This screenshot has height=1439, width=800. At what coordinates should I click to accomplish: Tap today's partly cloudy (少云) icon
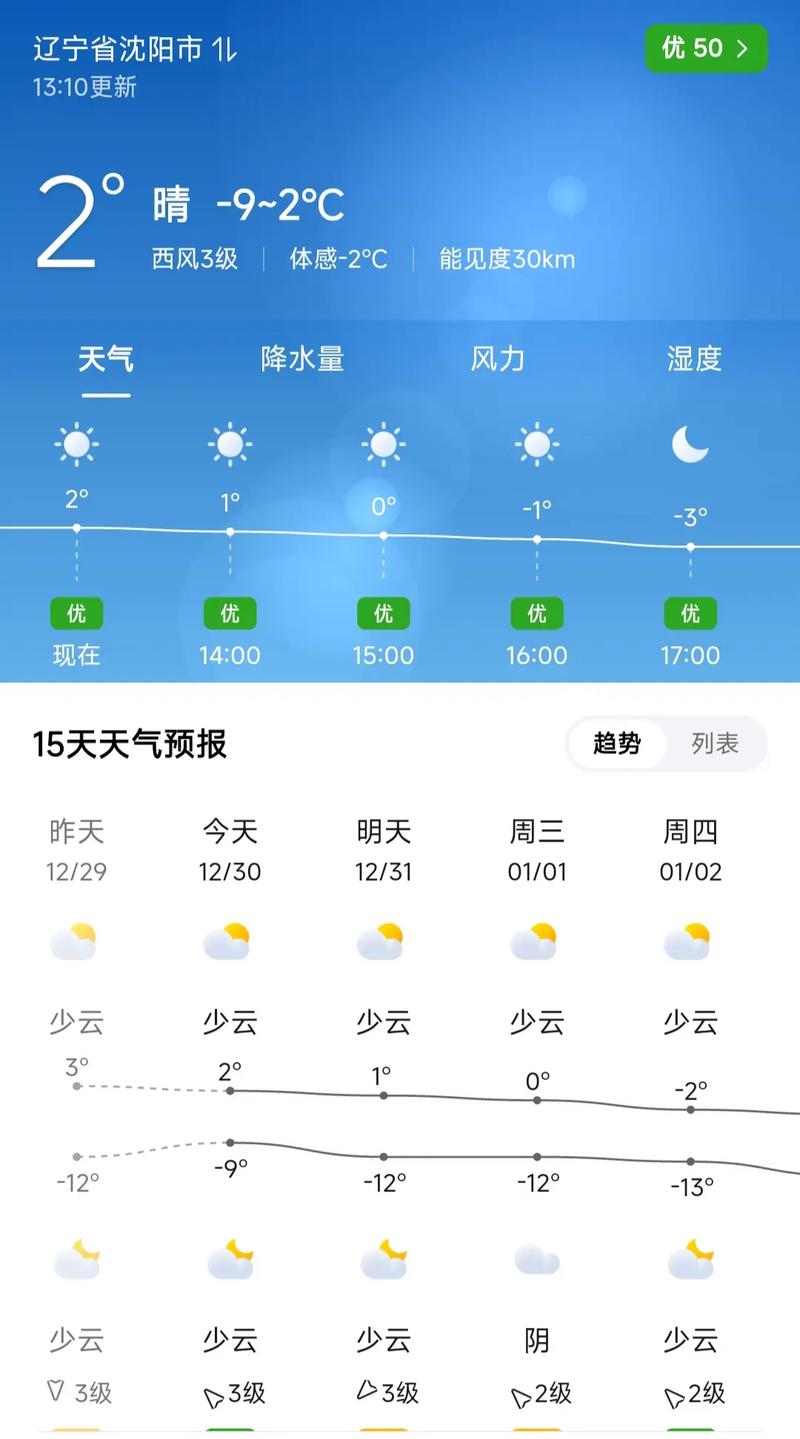[229, 938]
